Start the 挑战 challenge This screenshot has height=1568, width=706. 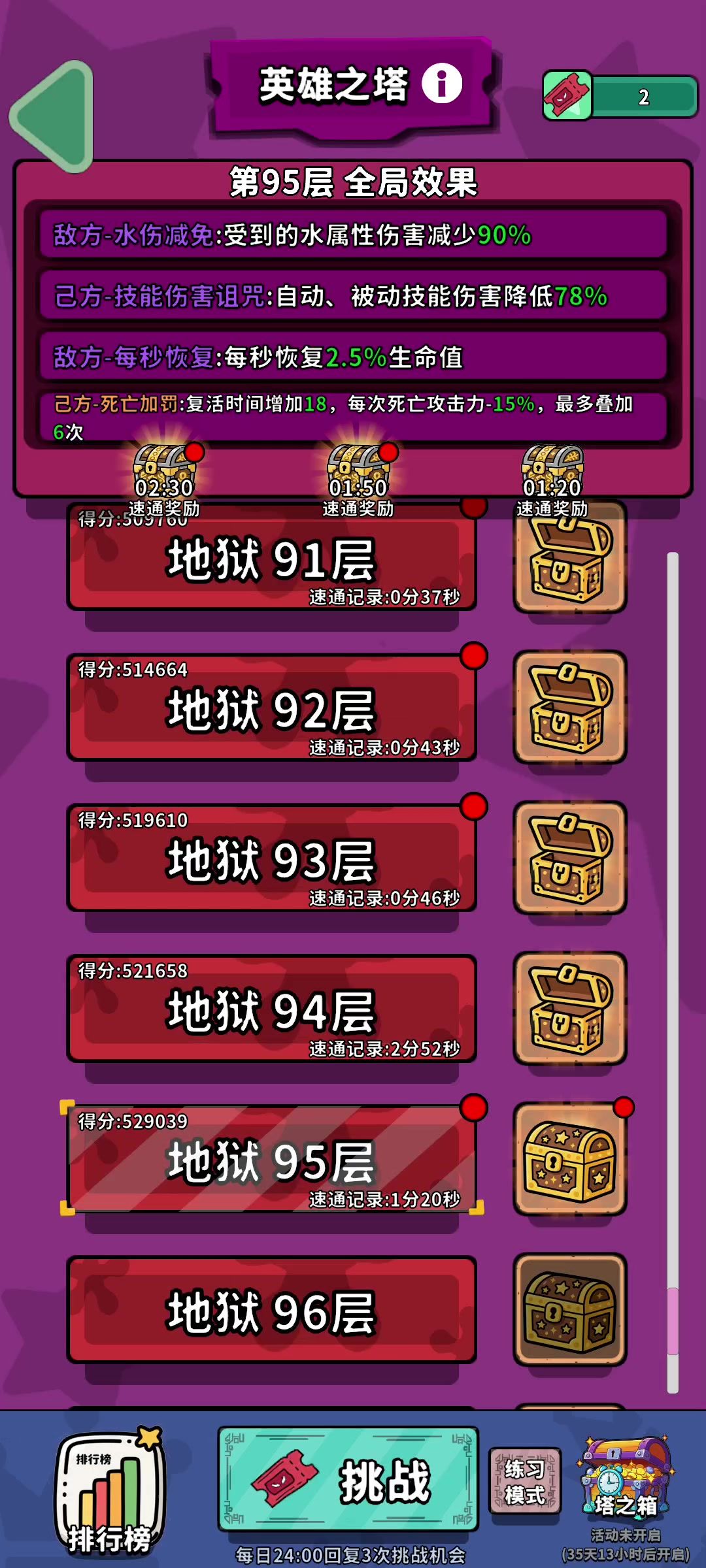point(348,1480)
